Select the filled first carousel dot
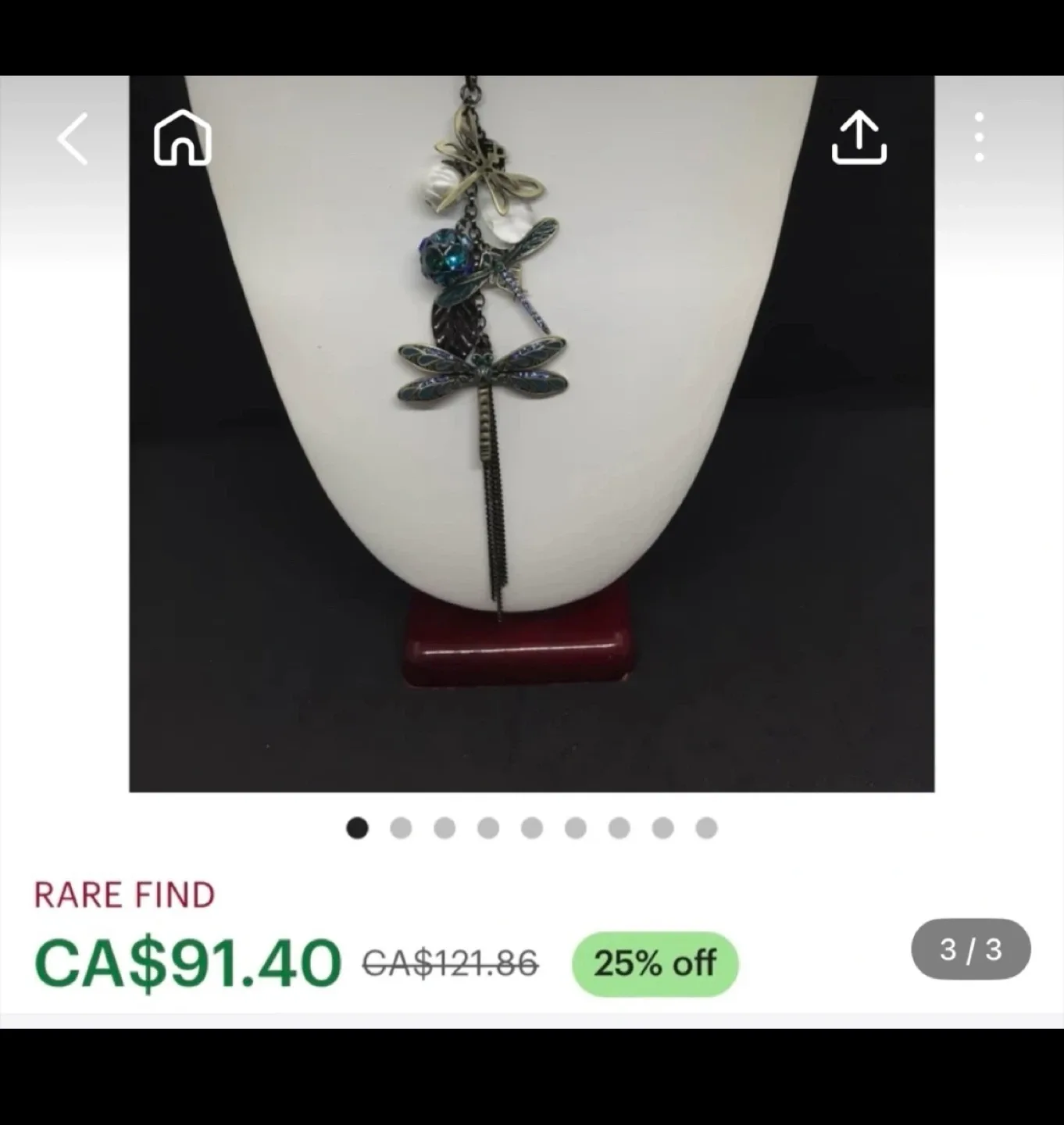 click(357, 828)
